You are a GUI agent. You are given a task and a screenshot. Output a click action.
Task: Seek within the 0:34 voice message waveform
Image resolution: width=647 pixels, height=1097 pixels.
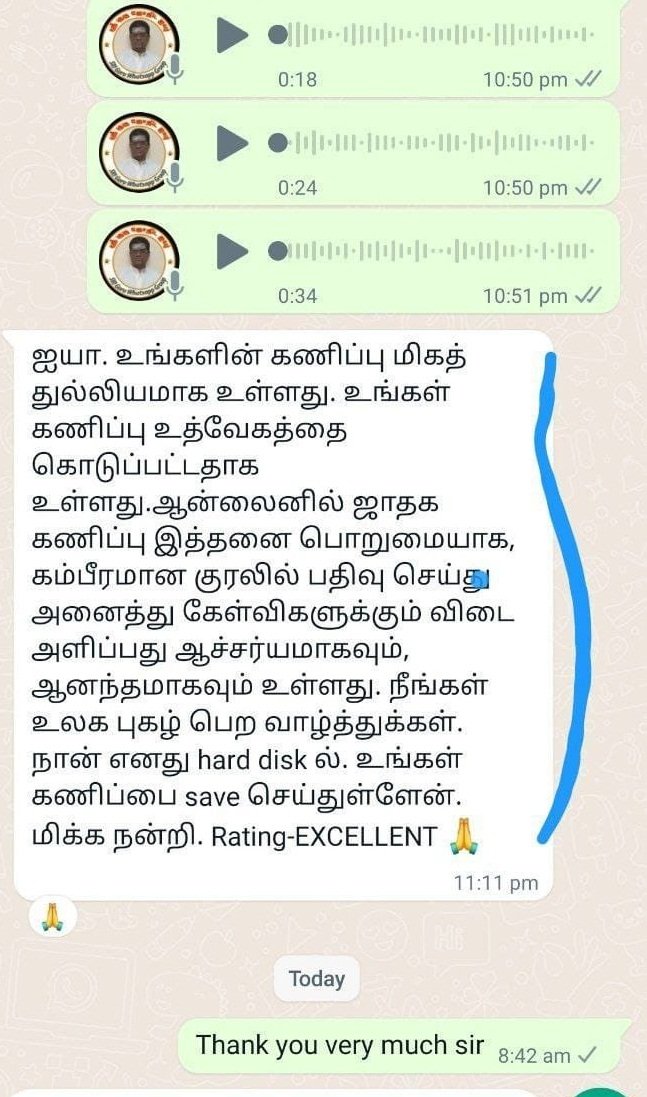pyautogui.click(x=432, y=250)
